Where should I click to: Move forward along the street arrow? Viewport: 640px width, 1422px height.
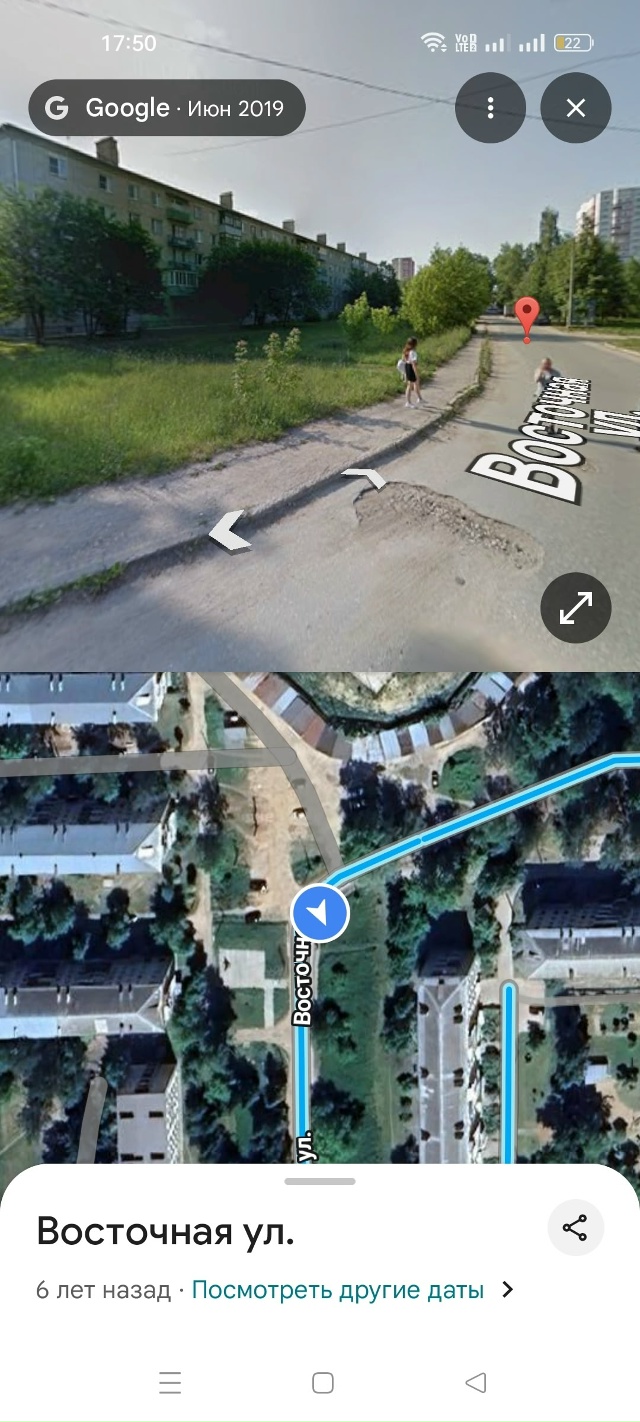pos(366,479)
